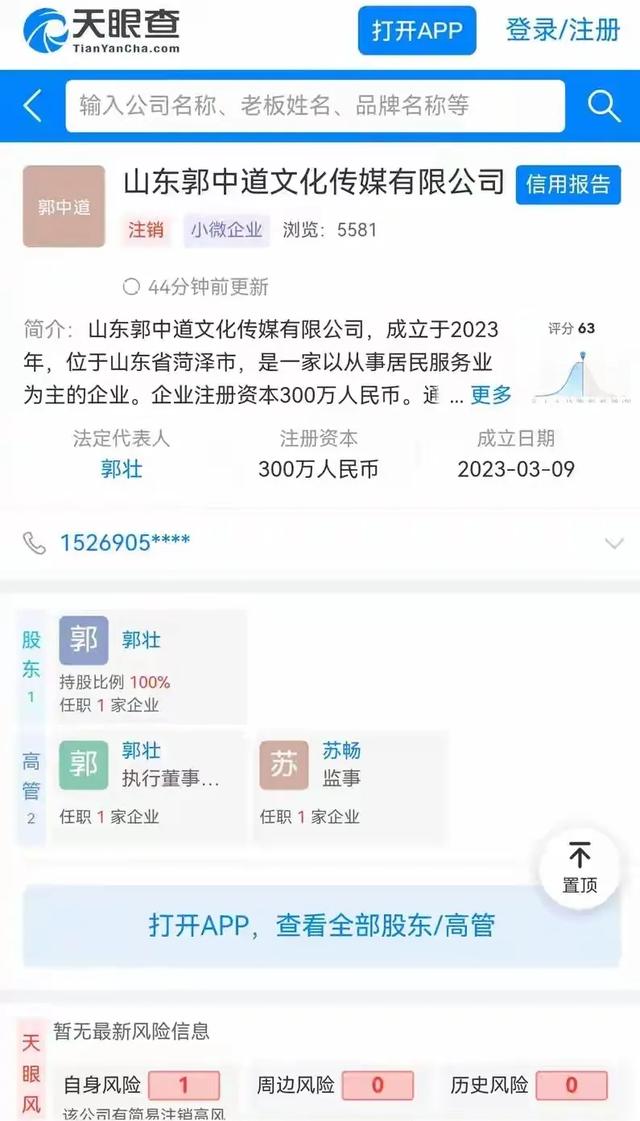Open the 信用报告 credit report
The width and height of the screenshot is (640, 1121).
[568, 185]
